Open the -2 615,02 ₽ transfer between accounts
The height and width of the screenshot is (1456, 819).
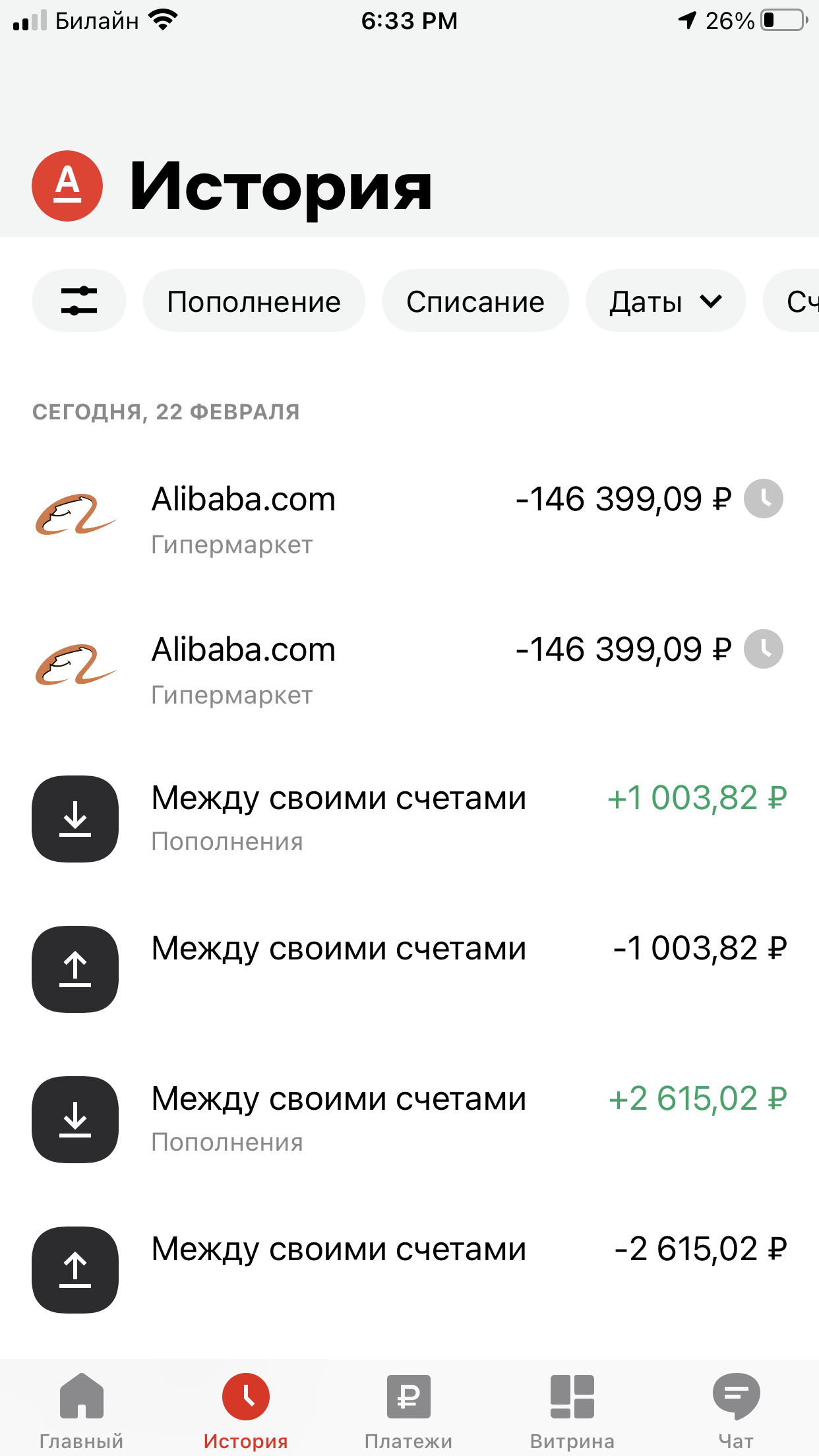point(409,1269)
